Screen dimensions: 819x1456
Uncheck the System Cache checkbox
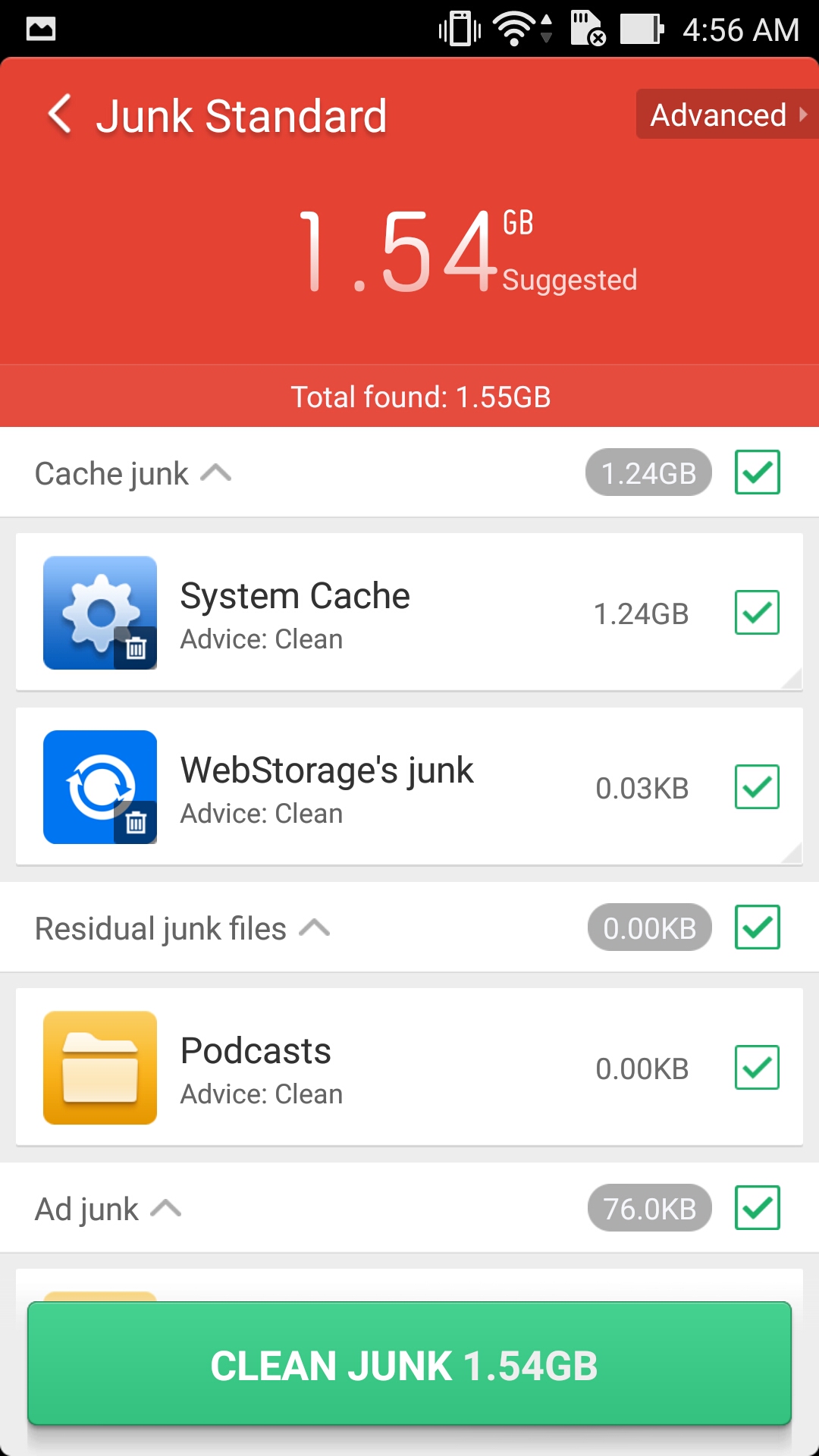point(757,613)
